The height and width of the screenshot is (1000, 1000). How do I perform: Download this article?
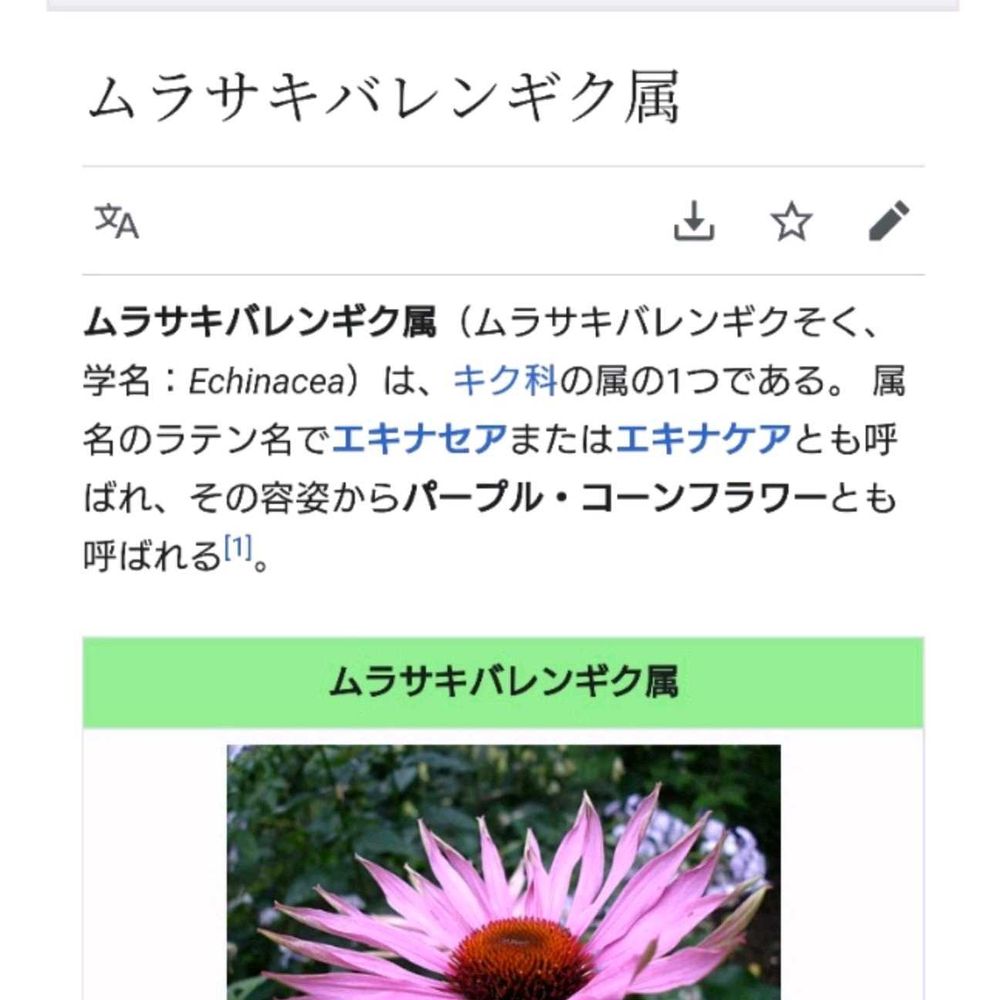coord(694,221)
